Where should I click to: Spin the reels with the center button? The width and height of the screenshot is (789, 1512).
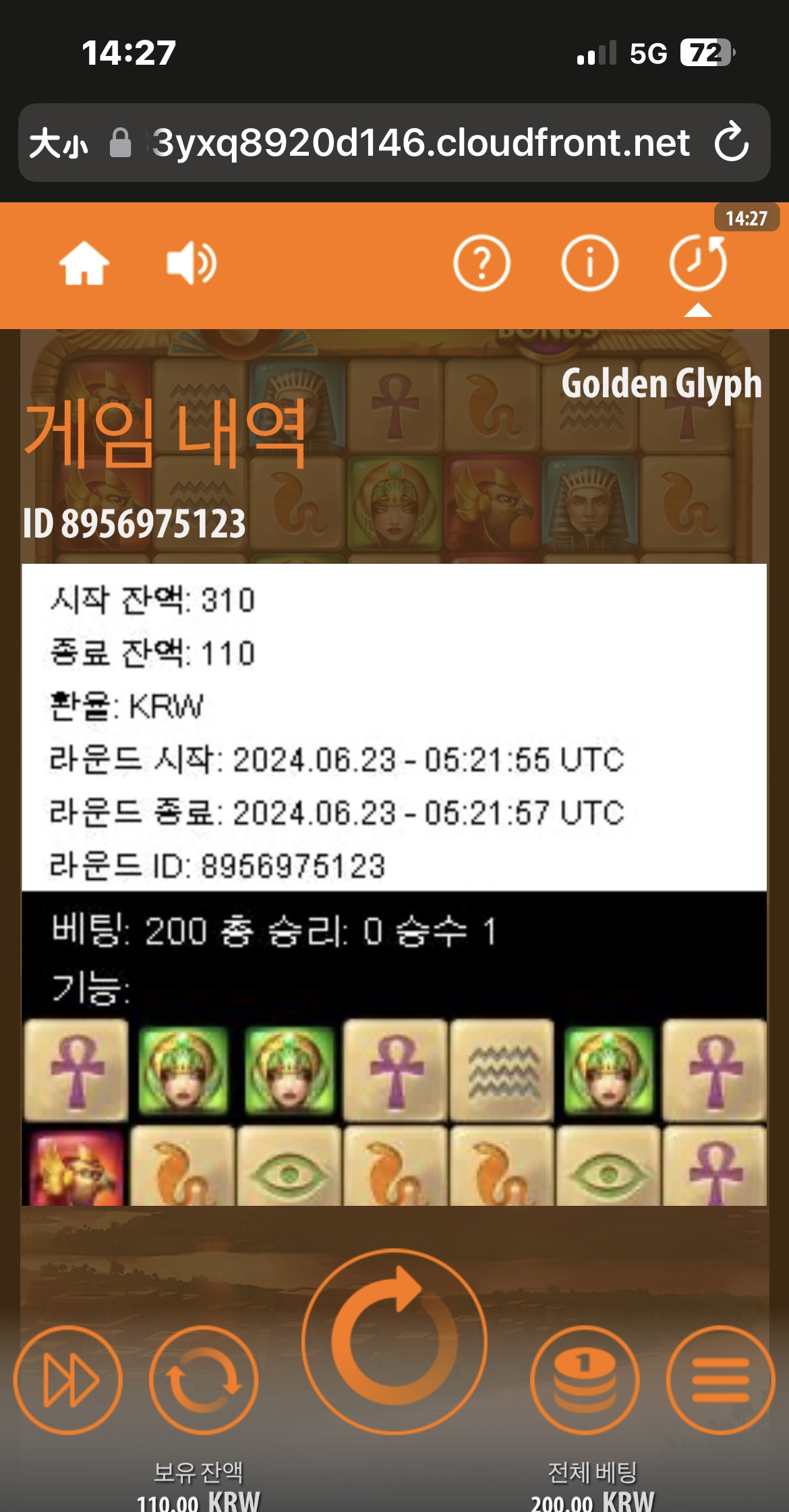(x=394, y=1341)
